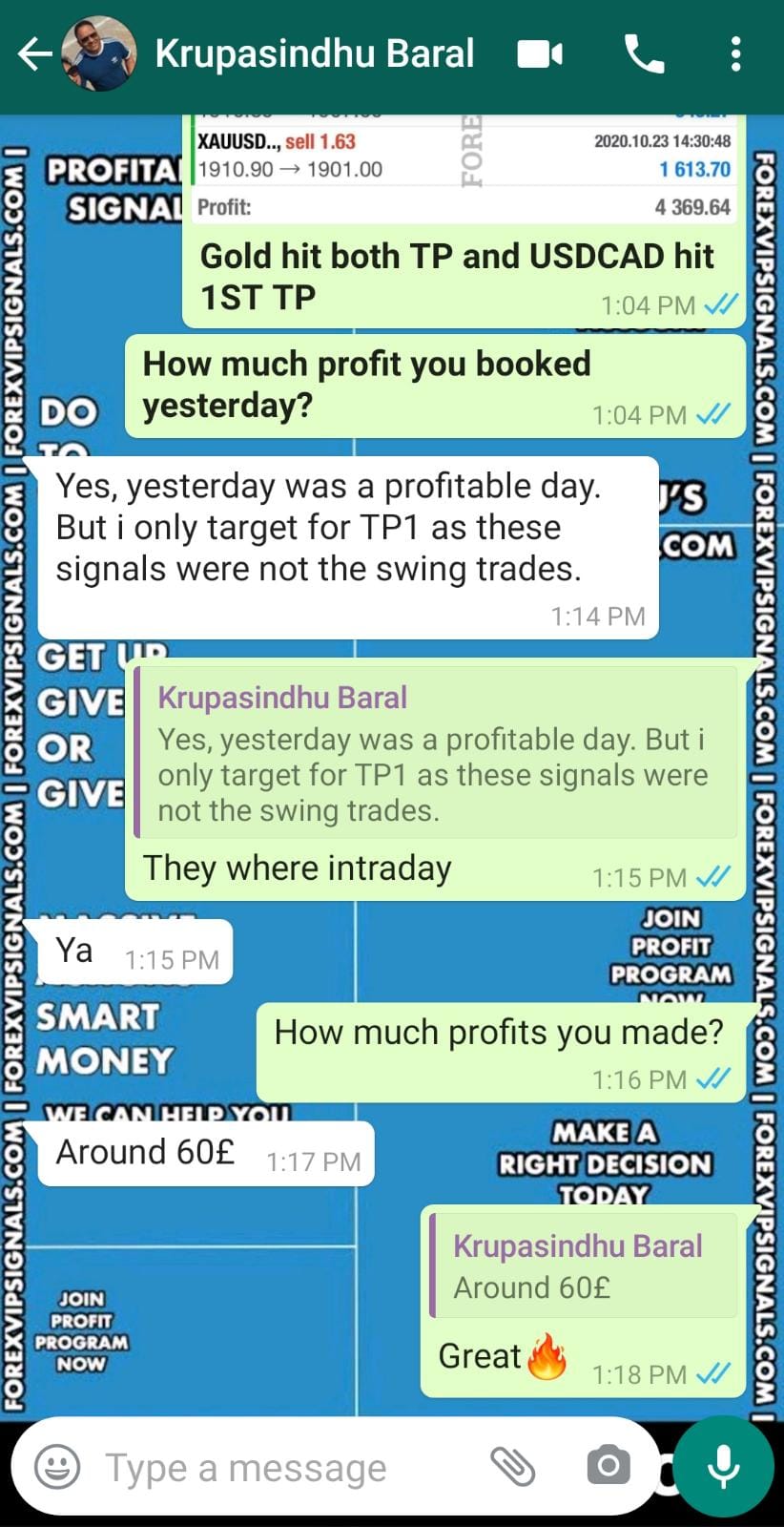Open Krupasindhu Baral's profile picture
This screenshot has height=1527, width=784.
[x=99, y=54]
